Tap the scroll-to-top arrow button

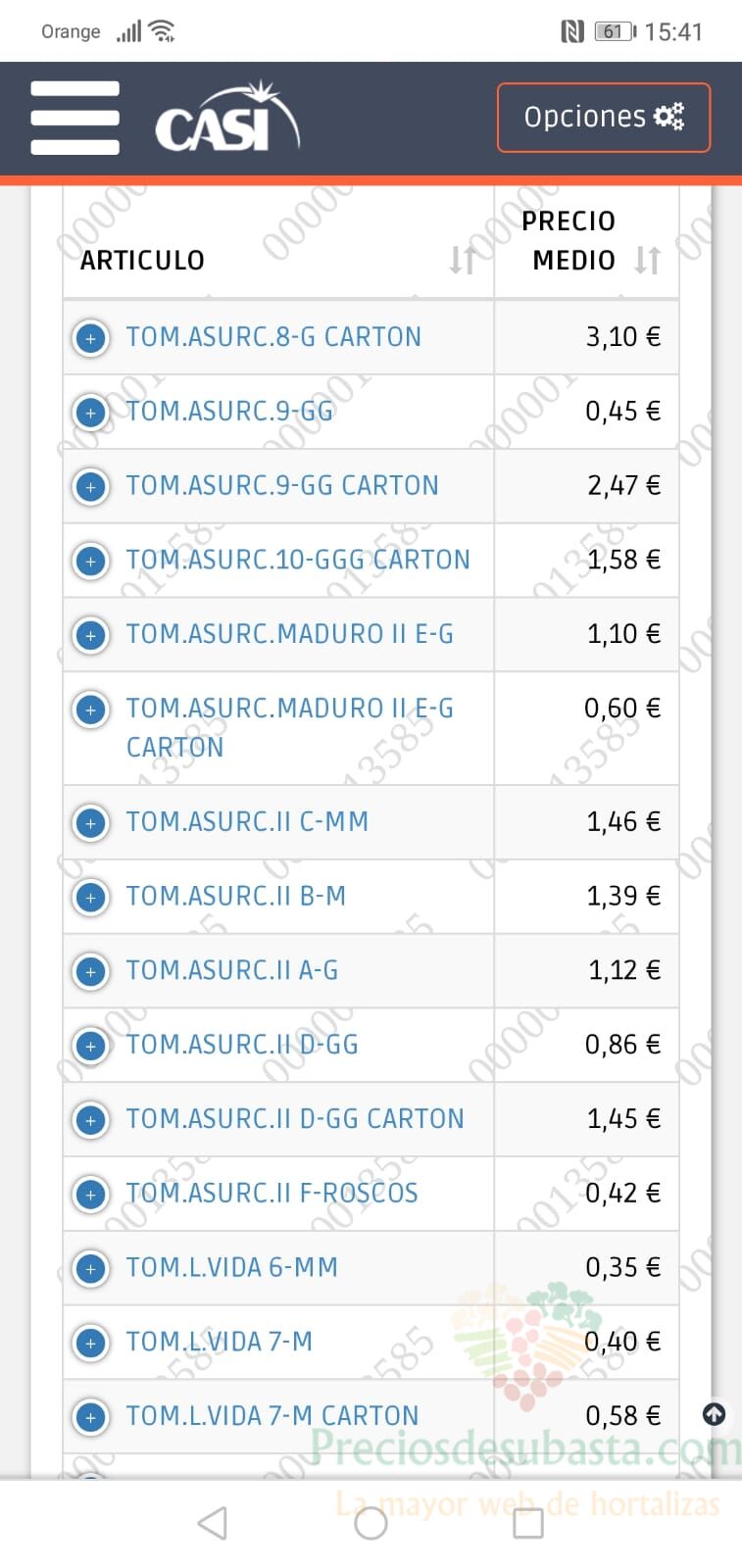(x=715, y=1414)
